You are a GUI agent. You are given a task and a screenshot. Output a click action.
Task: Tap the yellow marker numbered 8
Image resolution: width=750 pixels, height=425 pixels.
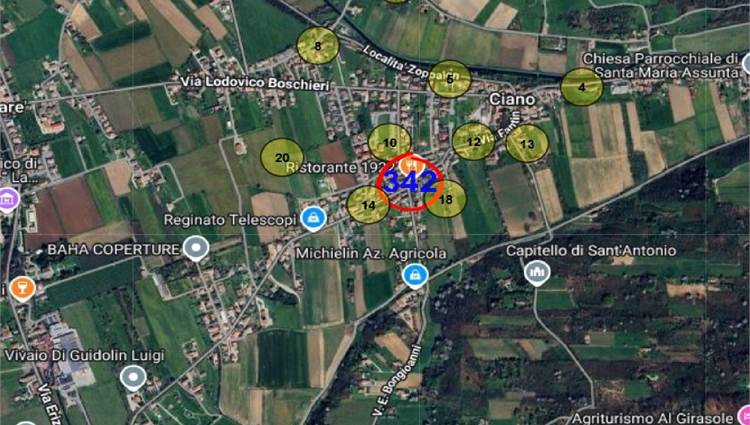318,47
